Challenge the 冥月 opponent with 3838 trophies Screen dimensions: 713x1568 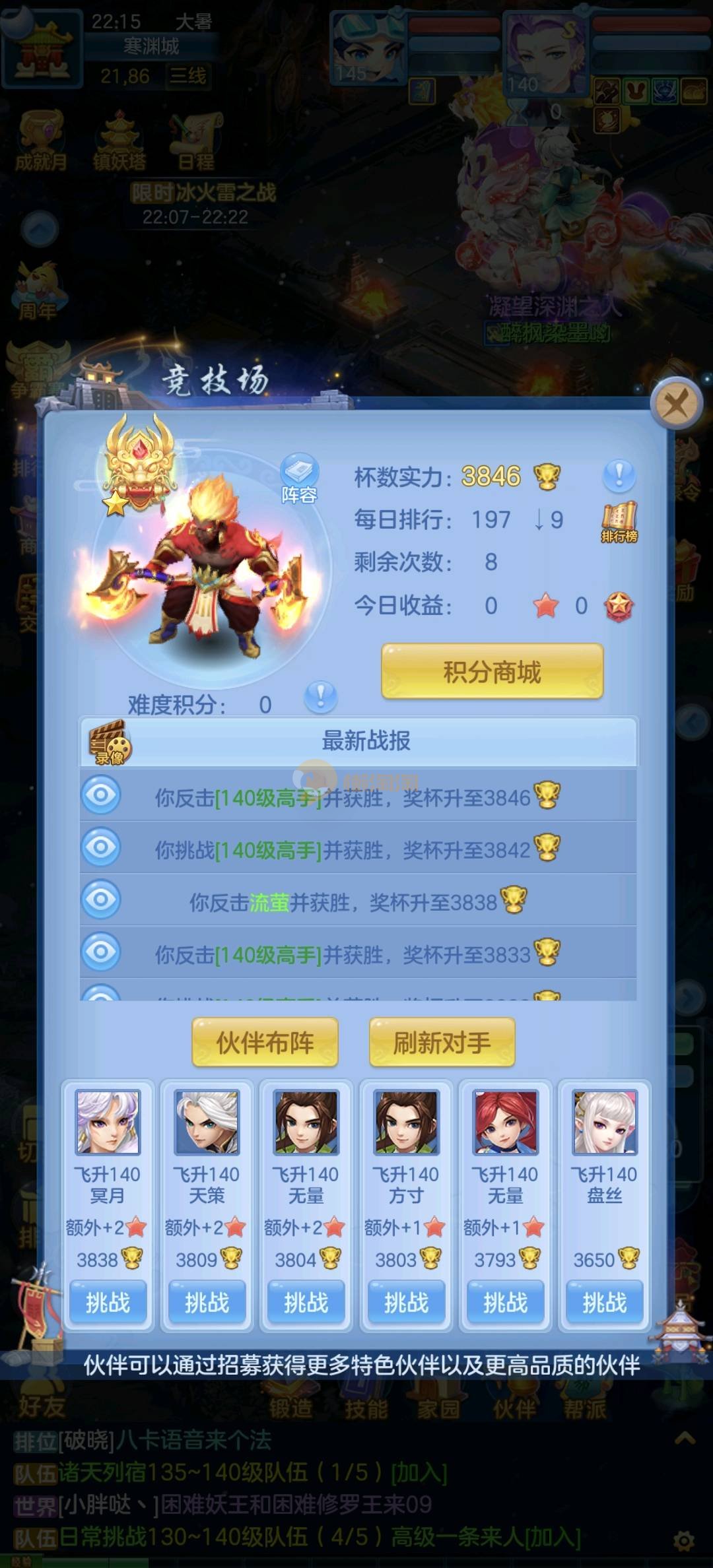pyautogui.click(x=108, y=1302)
